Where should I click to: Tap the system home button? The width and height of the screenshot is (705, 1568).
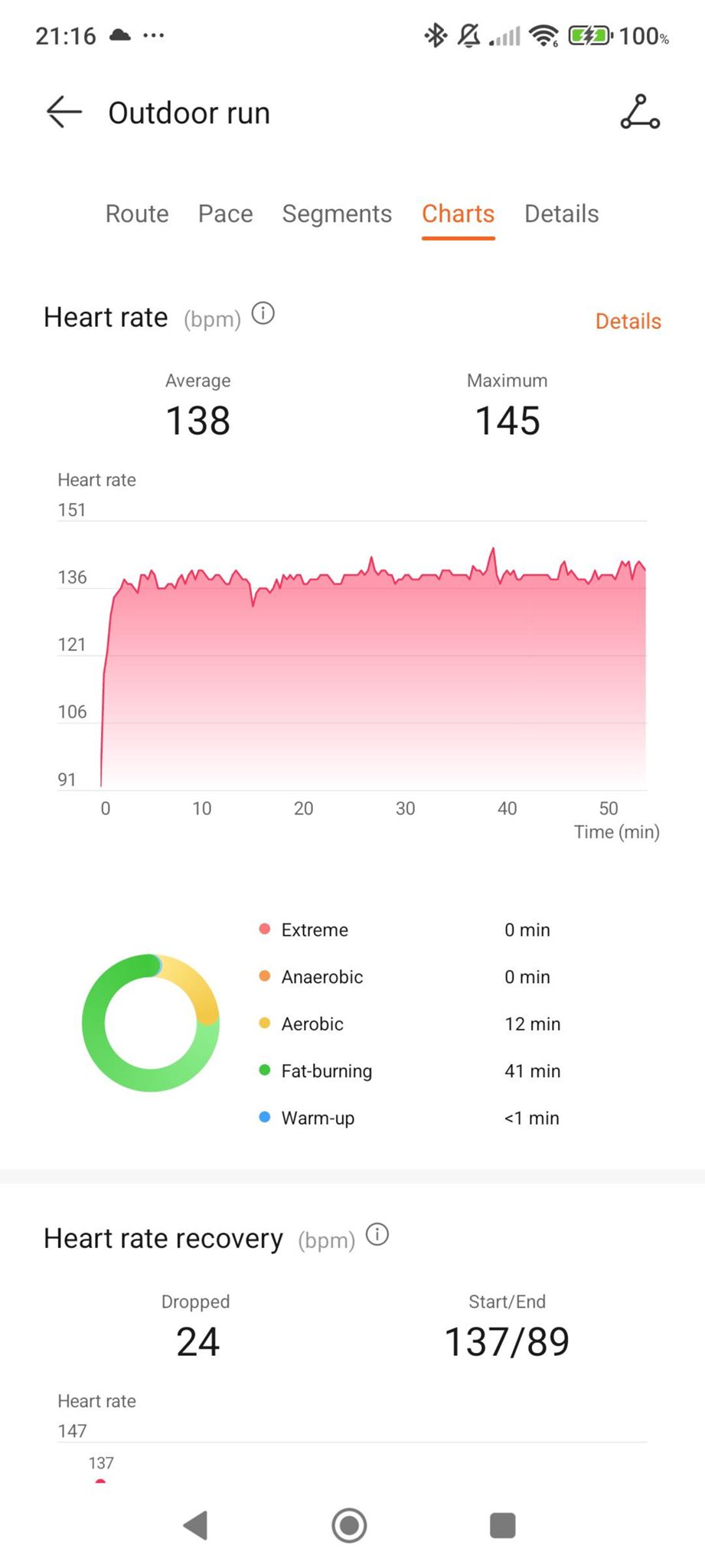point(349,1525)
